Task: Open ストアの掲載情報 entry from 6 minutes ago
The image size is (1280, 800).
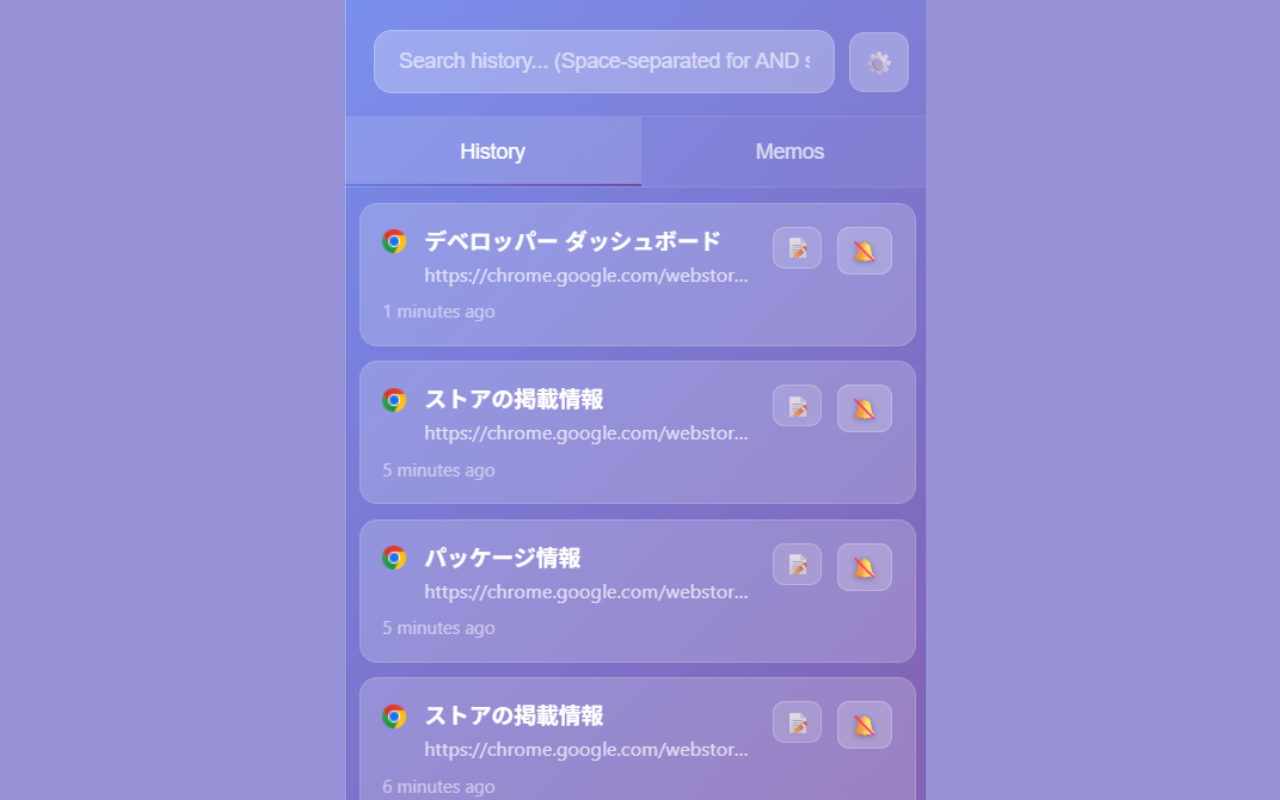Action: coord(514,716)
